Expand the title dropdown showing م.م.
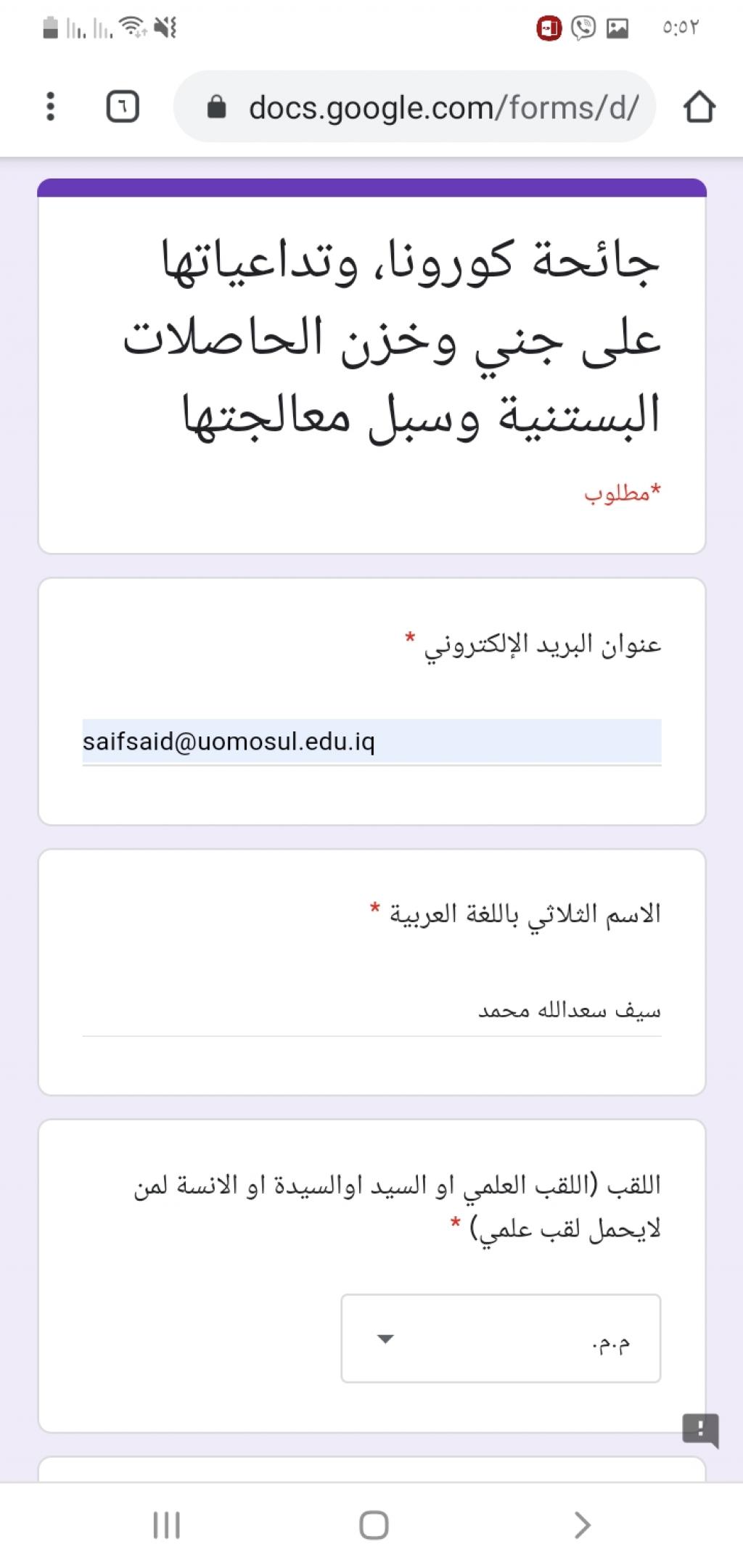The width and height of the screenshot is (743, 1568). (501, 1339)
